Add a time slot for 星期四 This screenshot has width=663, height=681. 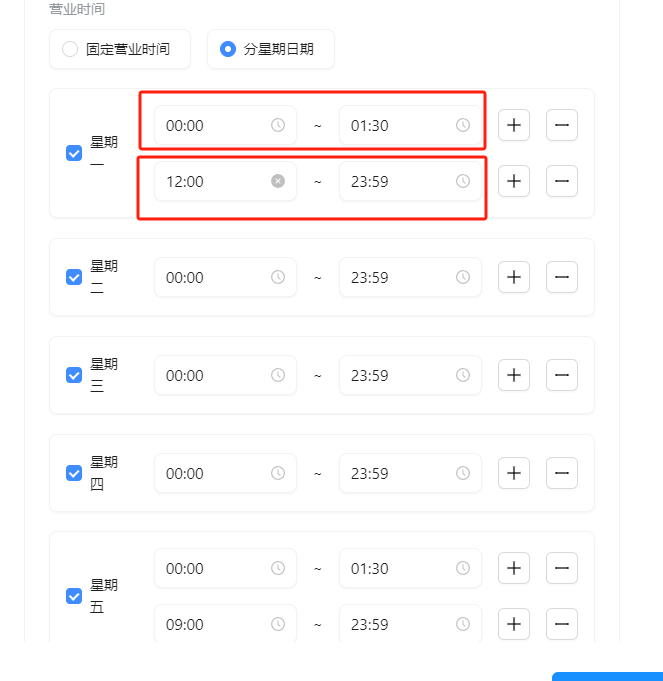[x=514, y=473]
